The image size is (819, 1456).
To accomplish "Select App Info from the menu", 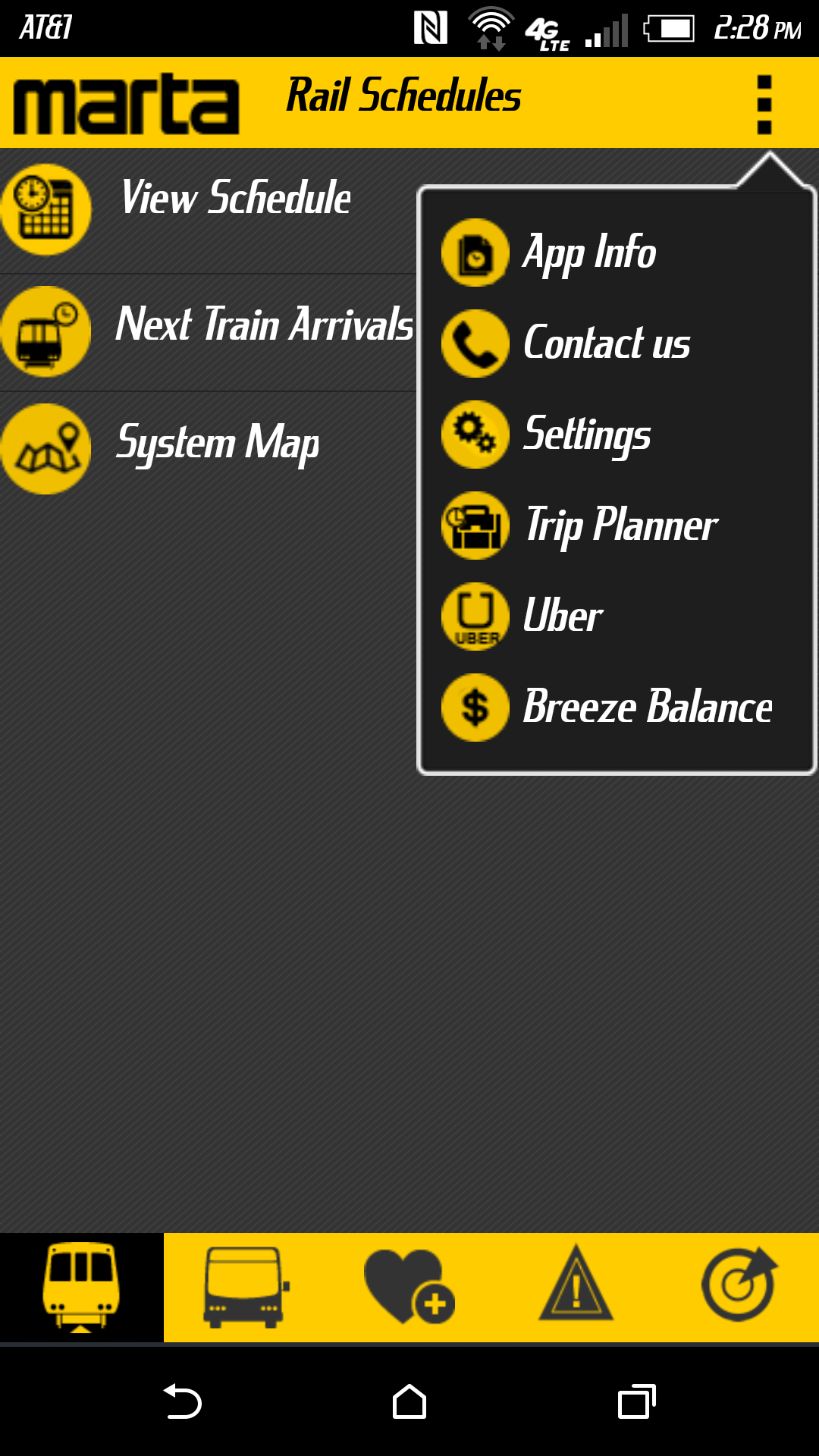I will (x=617, y=253).
